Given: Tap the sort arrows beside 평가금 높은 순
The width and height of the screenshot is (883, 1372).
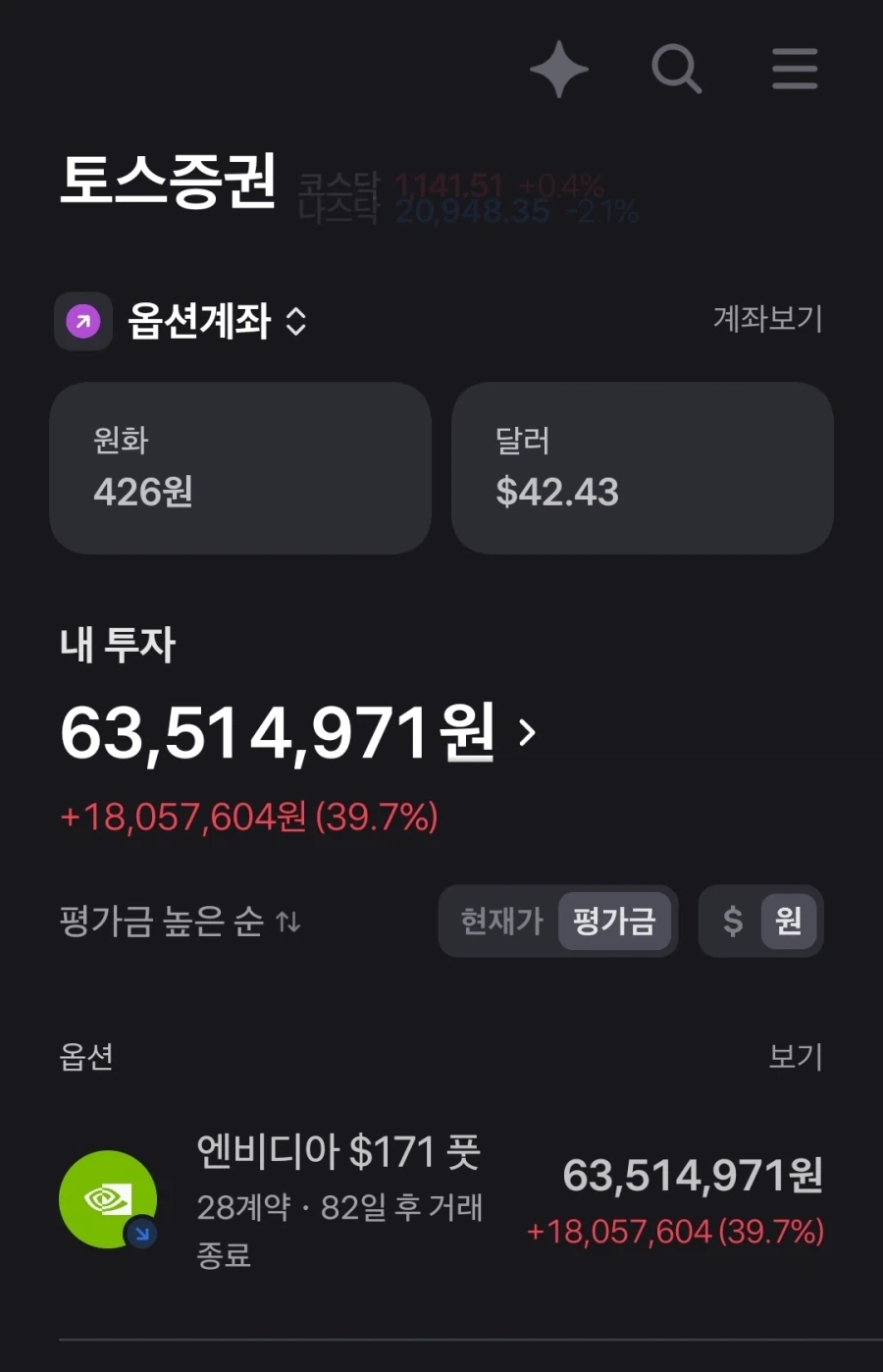Looking at the screenshot, I should pyautogui.click(x=288, y=922).
